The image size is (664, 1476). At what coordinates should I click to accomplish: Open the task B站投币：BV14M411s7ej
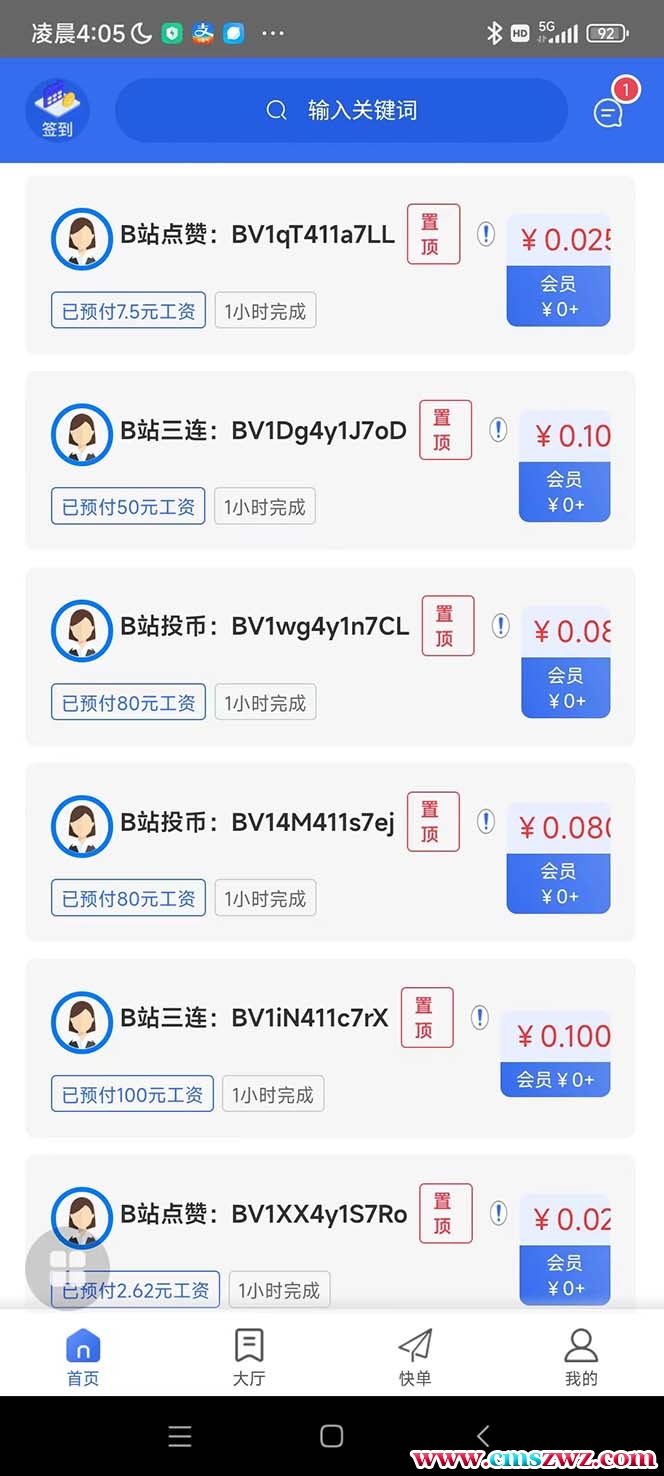pyautogui.click(x=257, y=823)
